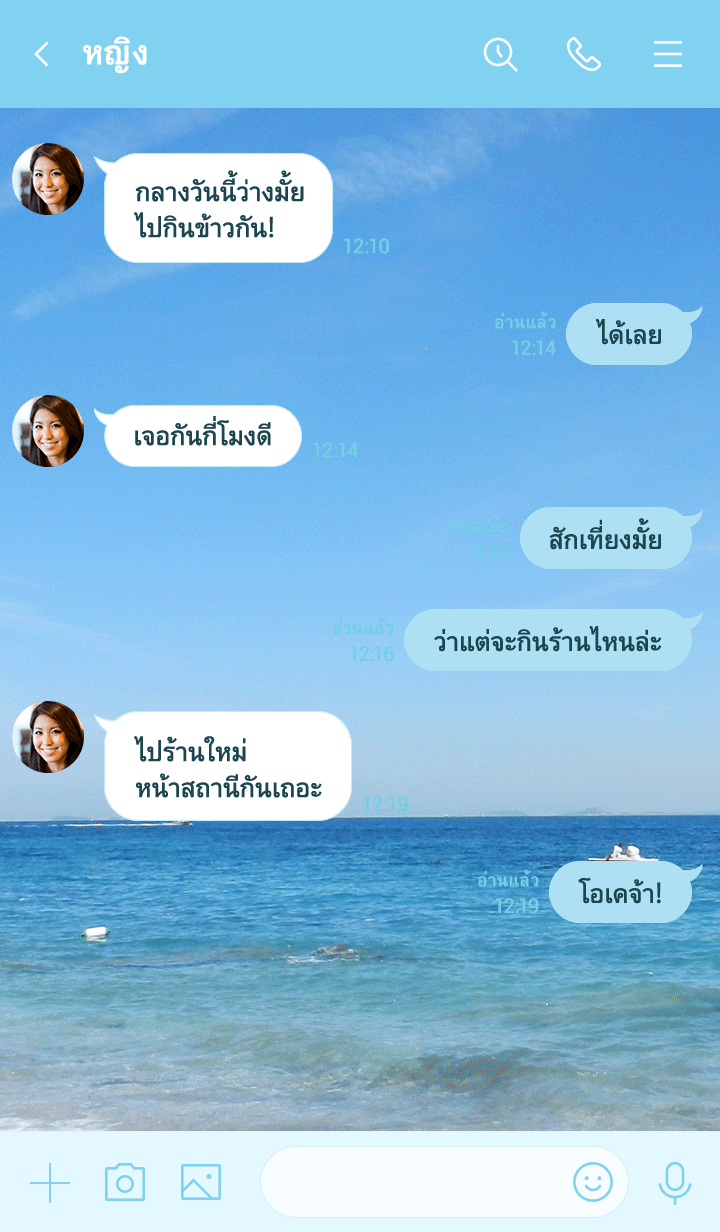Start a voice call with หญิง
Image resolution: width=720 pixels, height=1232 pixels.
coord(584,54)
